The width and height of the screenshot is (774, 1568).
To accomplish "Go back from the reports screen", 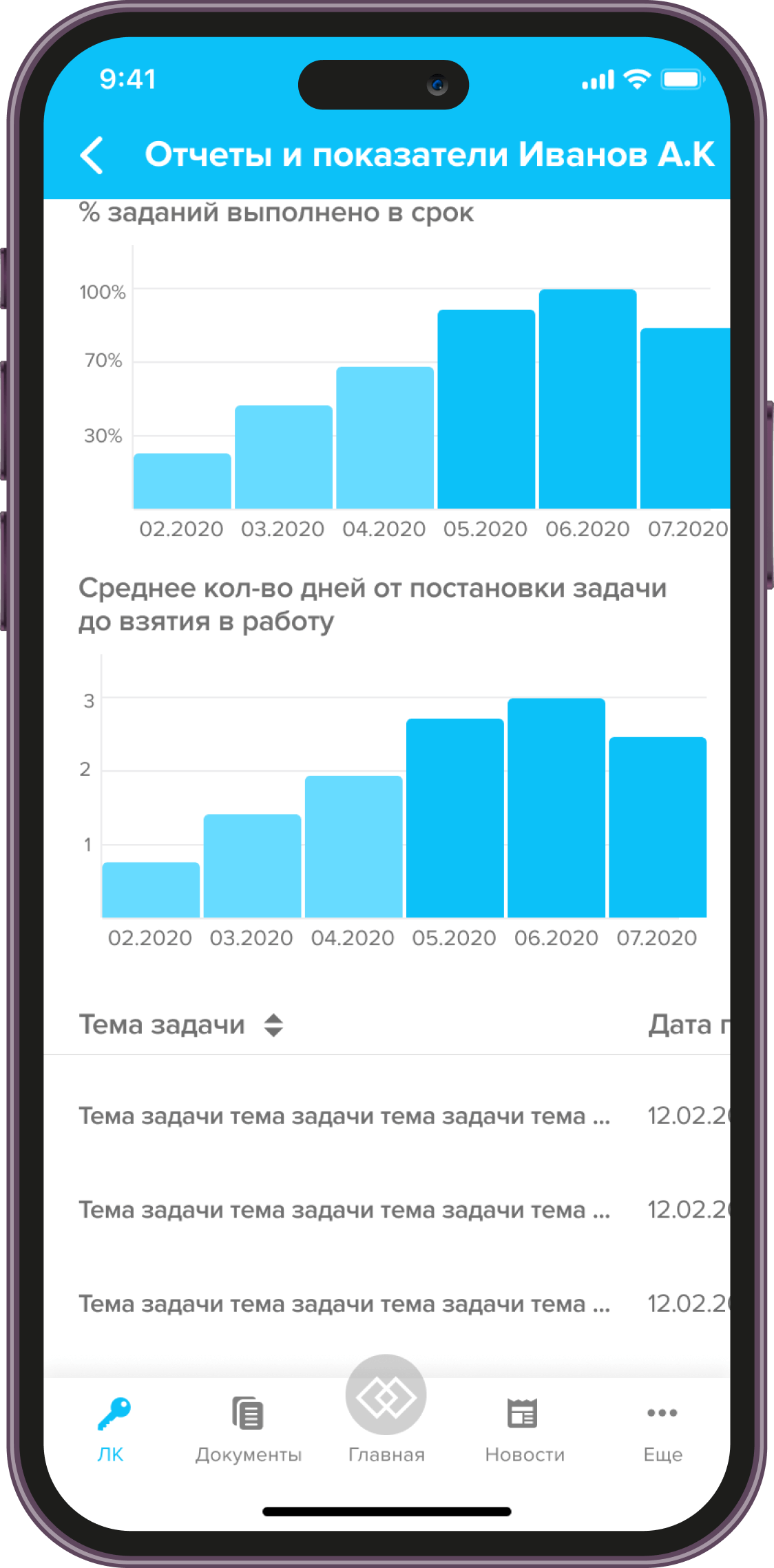I will pos(92,155).
